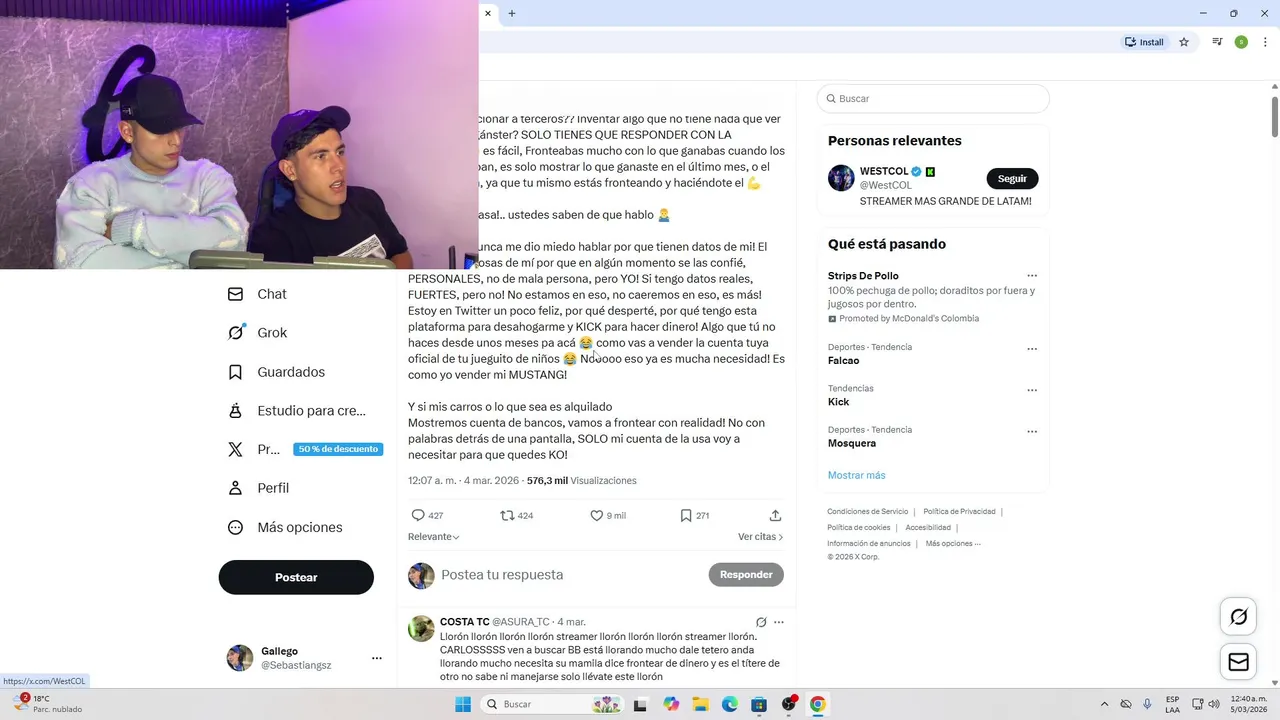Expand Más opciones menu
This screenshot has width=1280, height=720.
coord(298,527)
